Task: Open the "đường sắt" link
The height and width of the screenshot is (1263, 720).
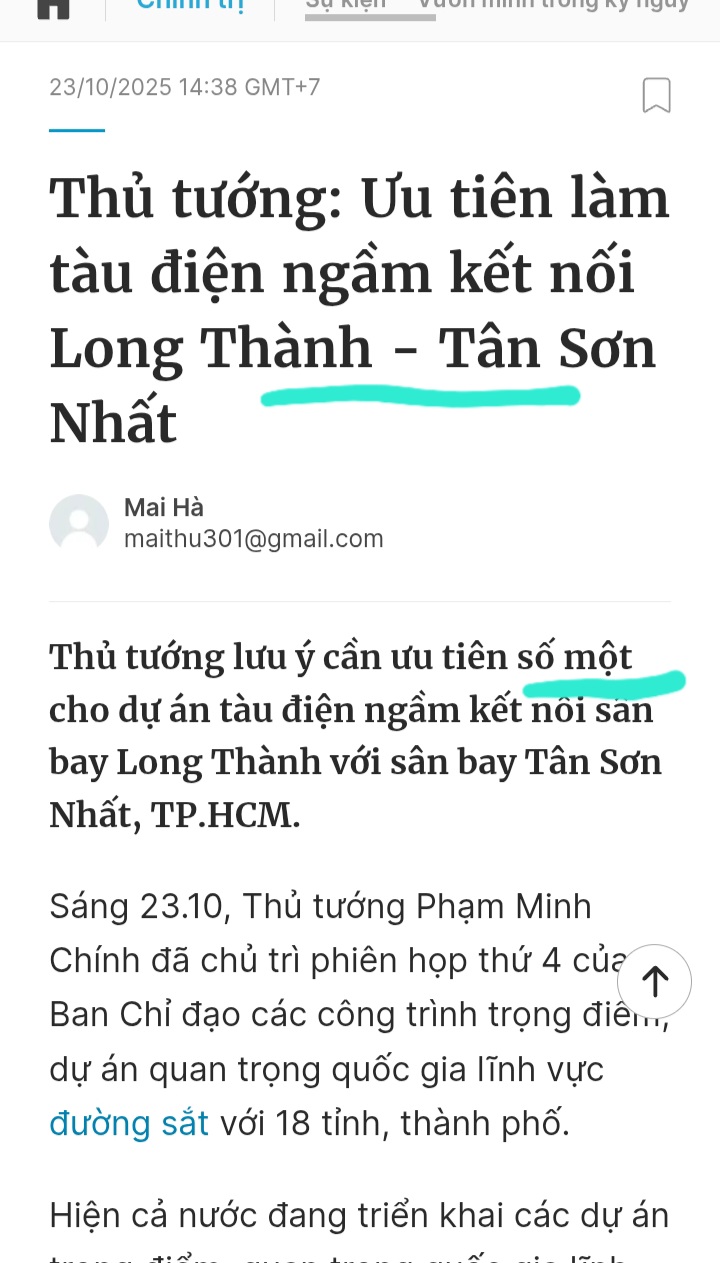Action: tap(129, 1123)
